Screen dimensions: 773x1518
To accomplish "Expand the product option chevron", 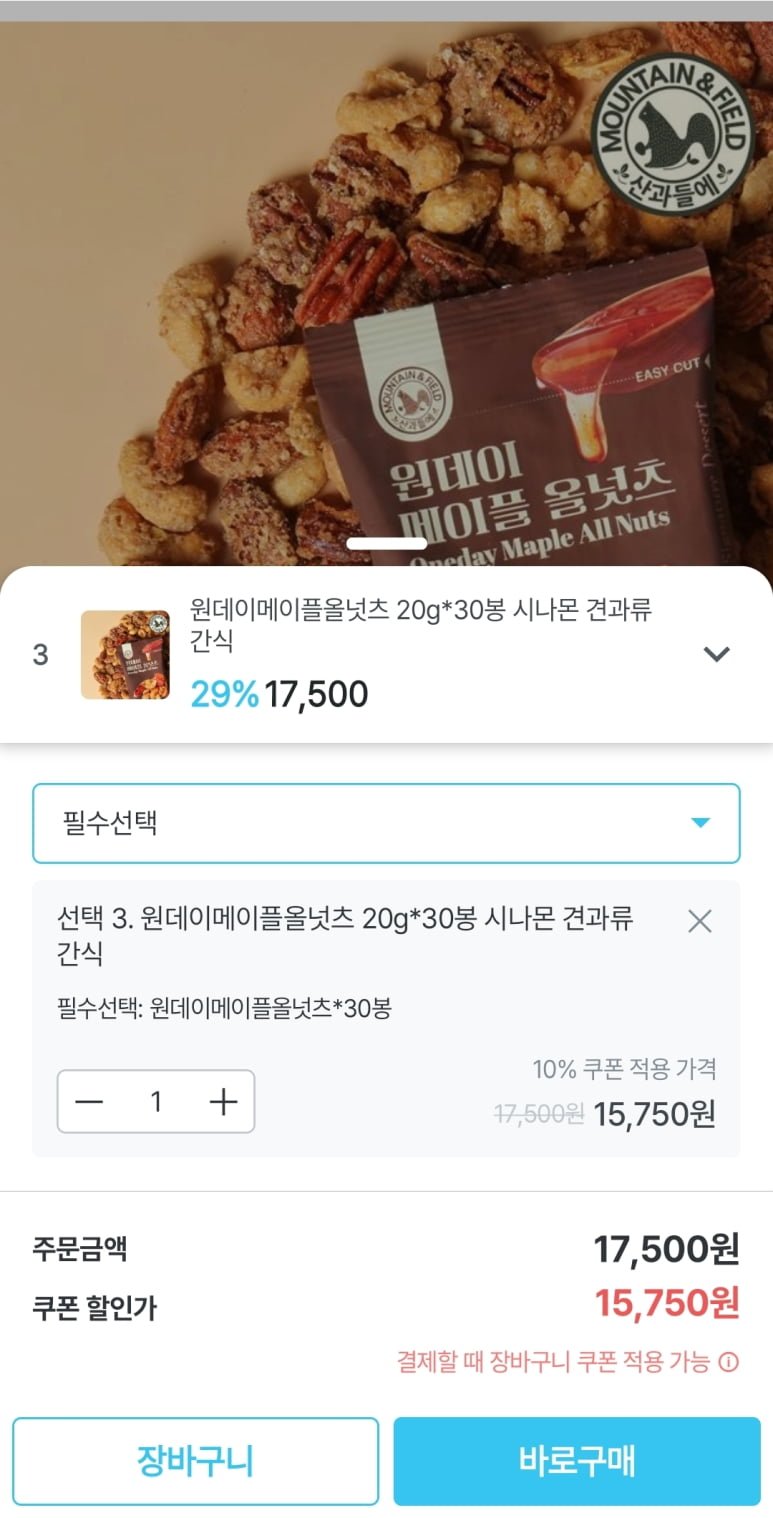I will (716, 654).
